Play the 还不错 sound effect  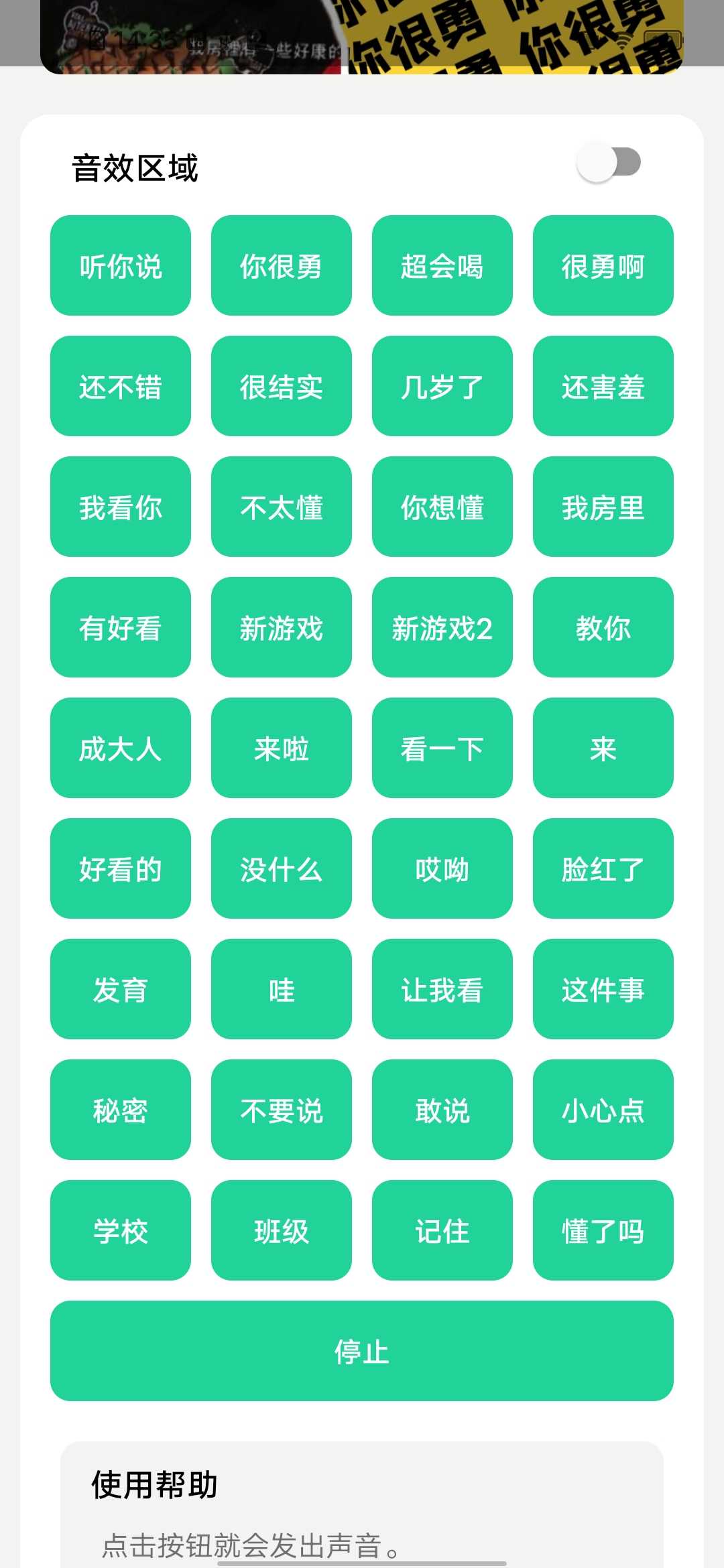click(120, 387)
